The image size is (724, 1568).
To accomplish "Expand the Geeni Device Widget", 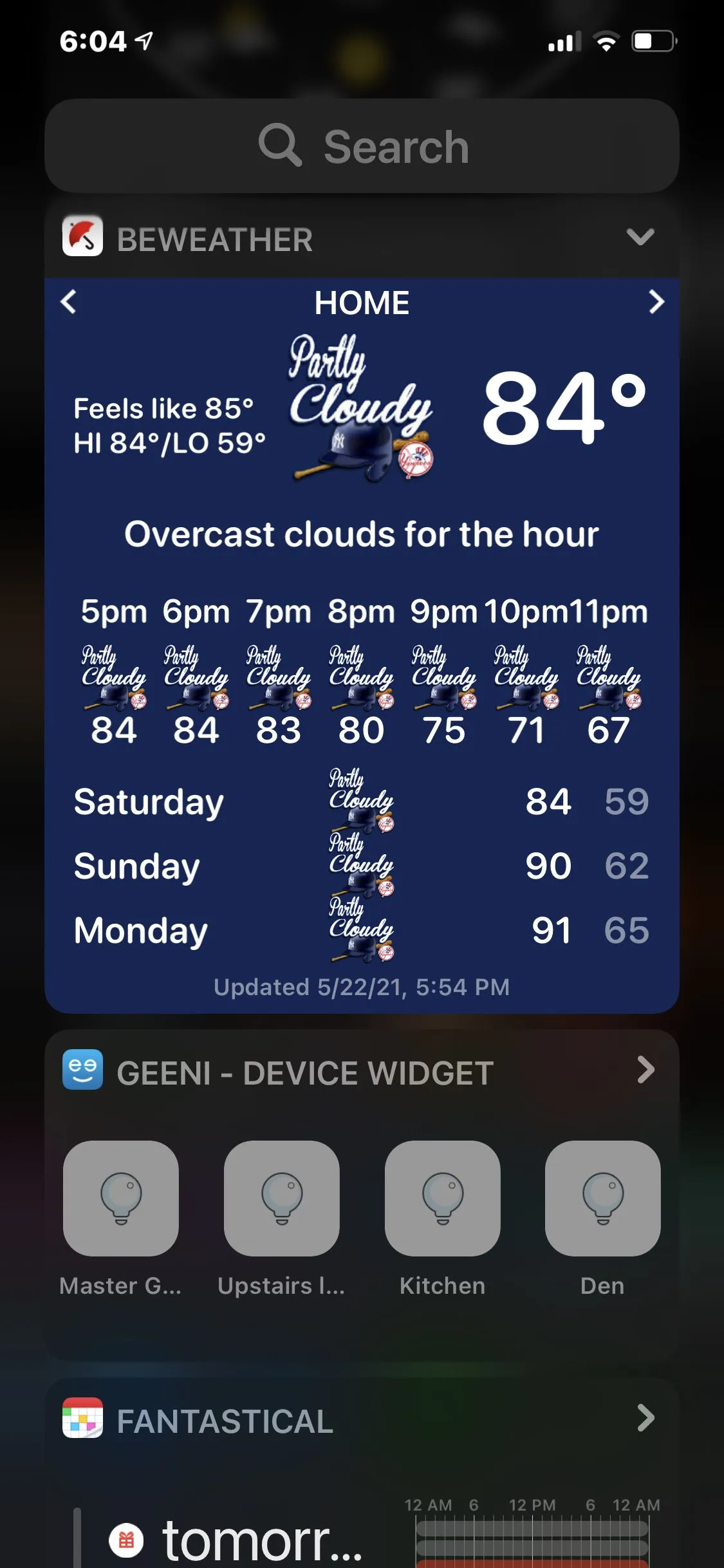I will pos(645,1070).
